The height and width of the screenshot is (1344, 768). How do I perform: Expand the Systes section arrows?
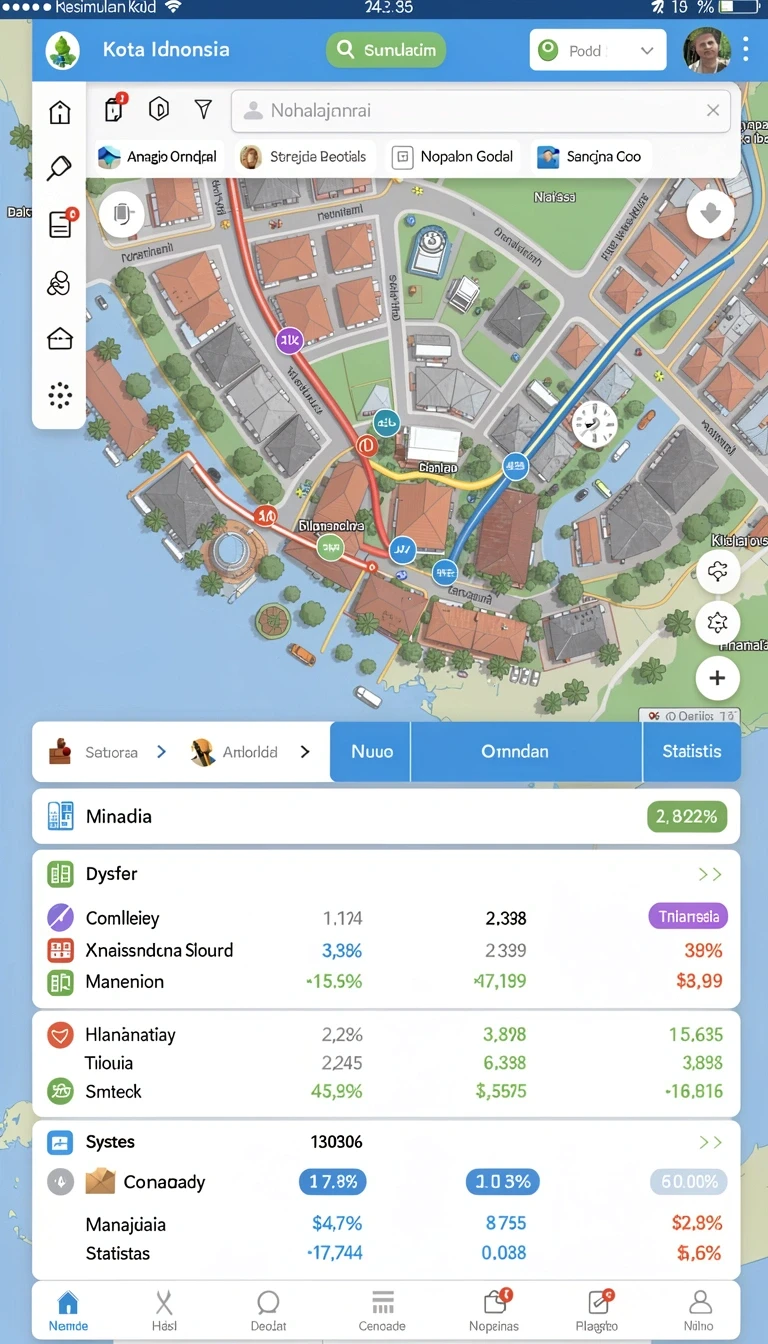coord(710,1142)
